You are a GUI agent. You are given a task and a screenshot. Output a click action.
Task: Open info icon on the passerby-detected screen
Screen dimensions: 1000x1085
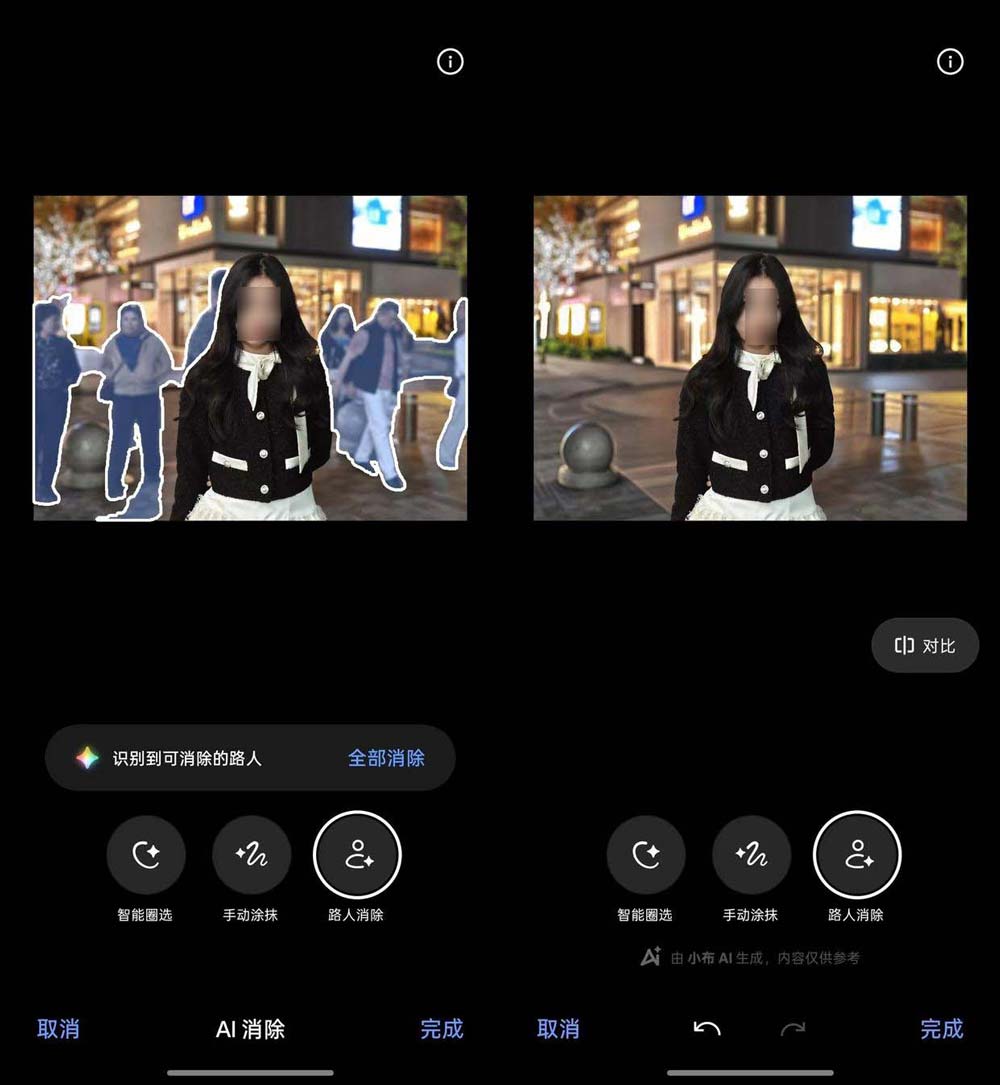(x=450, y=62)
